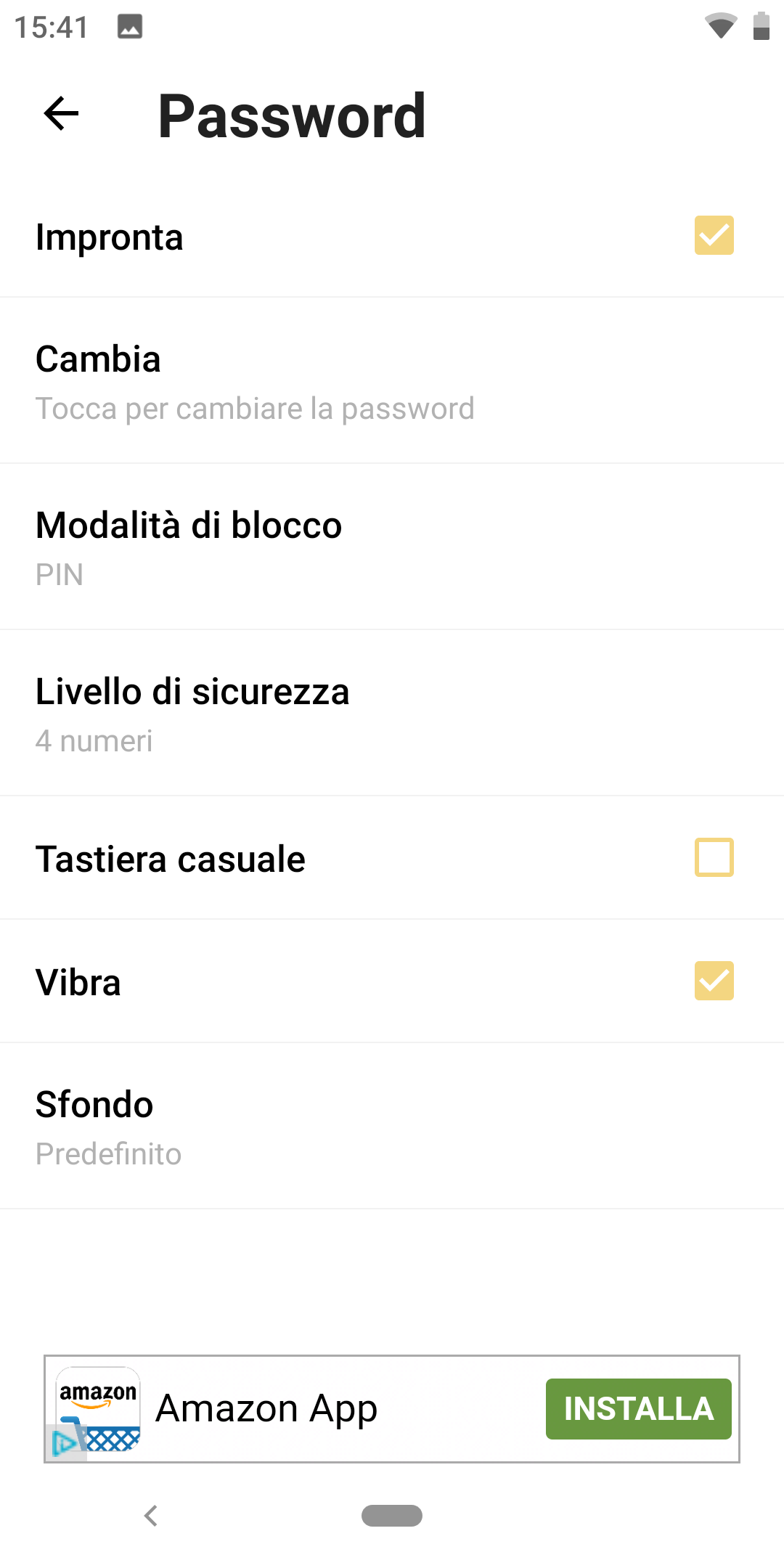This screenshot has width=784, height=1568.
Task: Open Cambia to change the password
Action: coord(392,381)
